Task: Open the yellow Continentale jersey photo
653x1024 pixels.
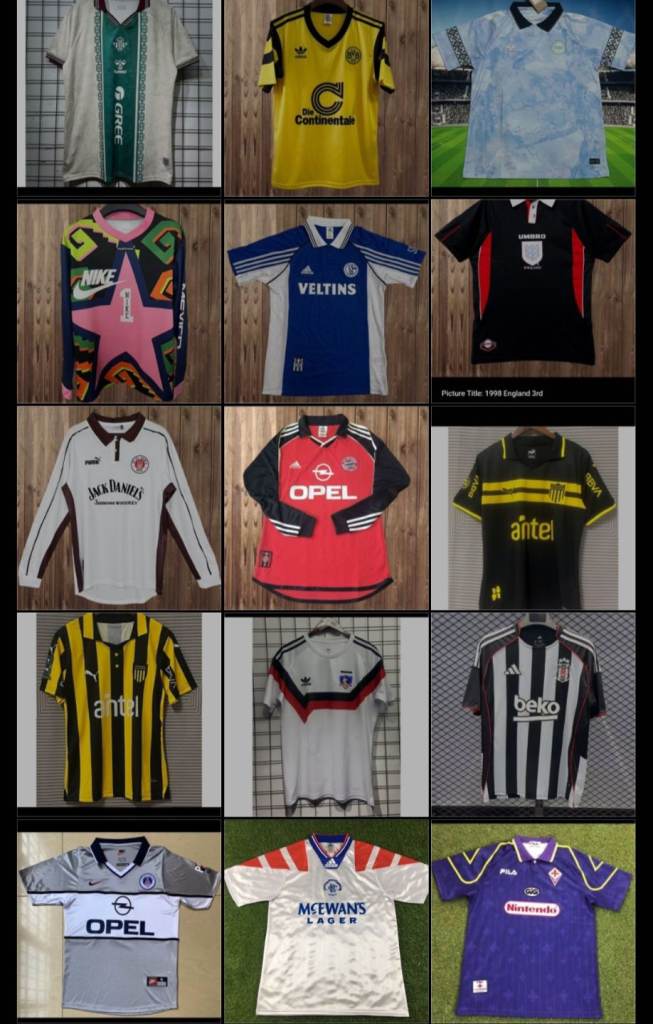Action: tap(326, 97)
